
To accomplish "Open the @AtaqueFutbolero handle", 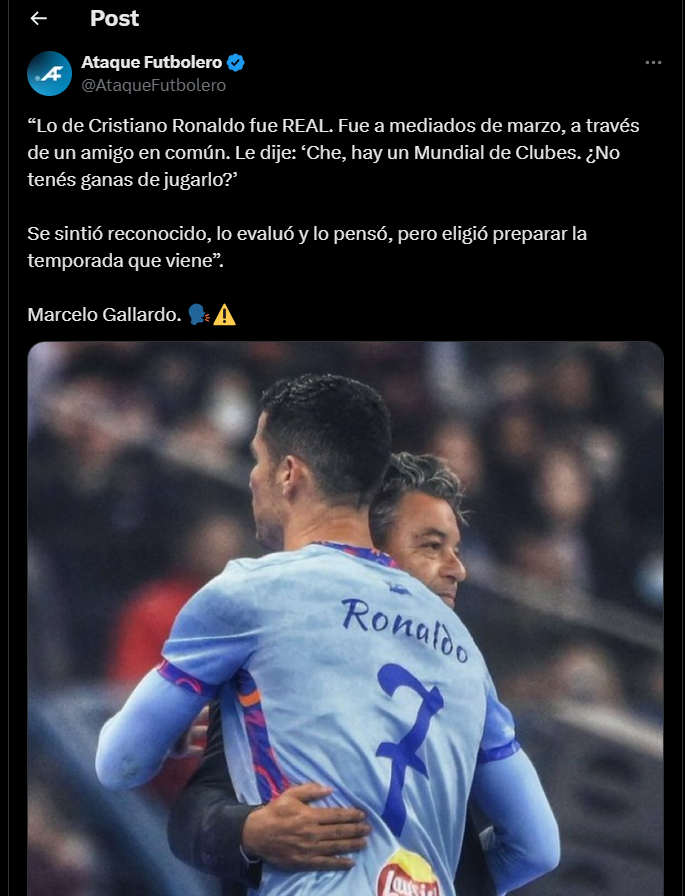I will (x=153, y=85).
